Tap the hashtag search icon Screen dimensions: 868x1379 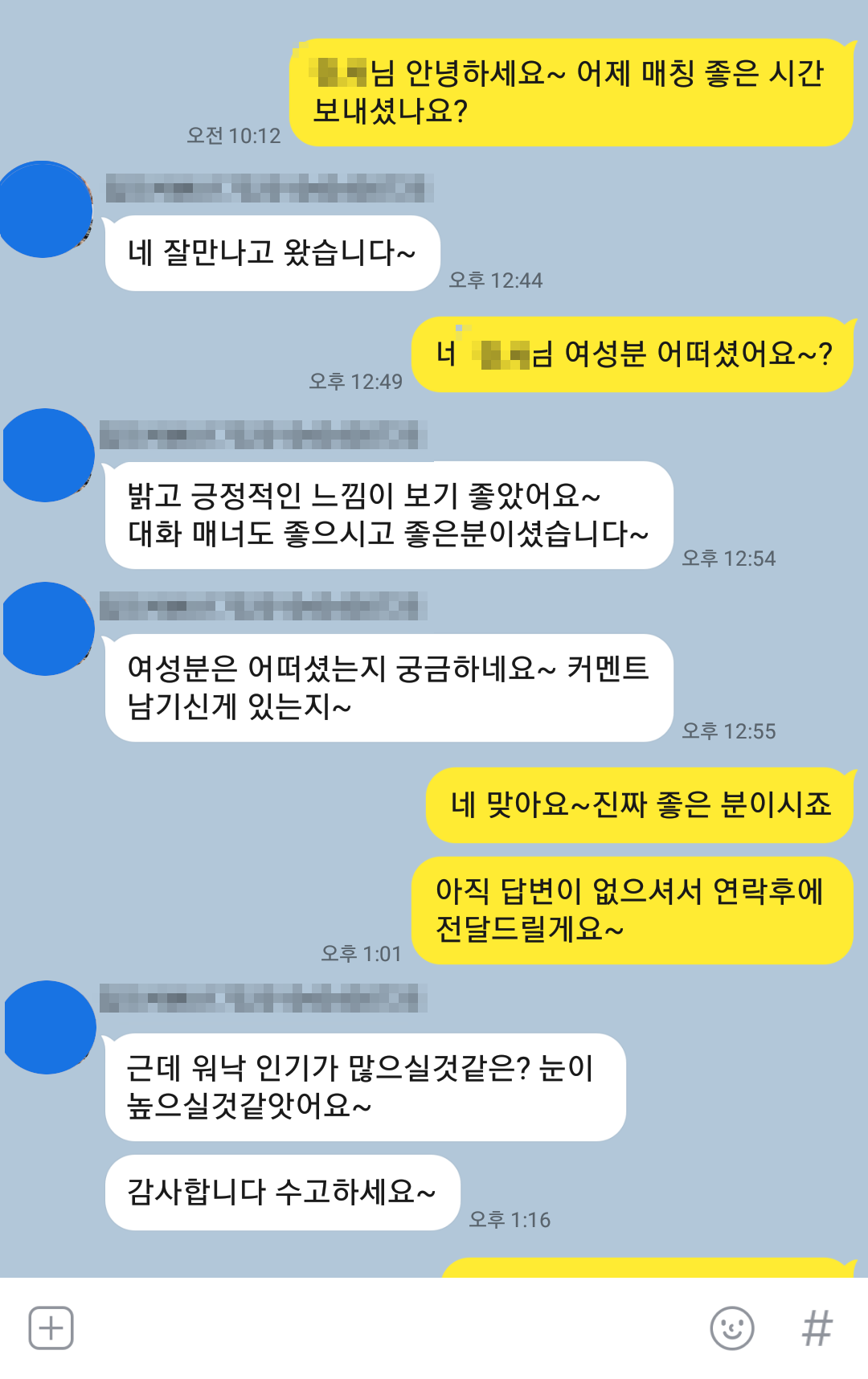tap(817, 1328)
